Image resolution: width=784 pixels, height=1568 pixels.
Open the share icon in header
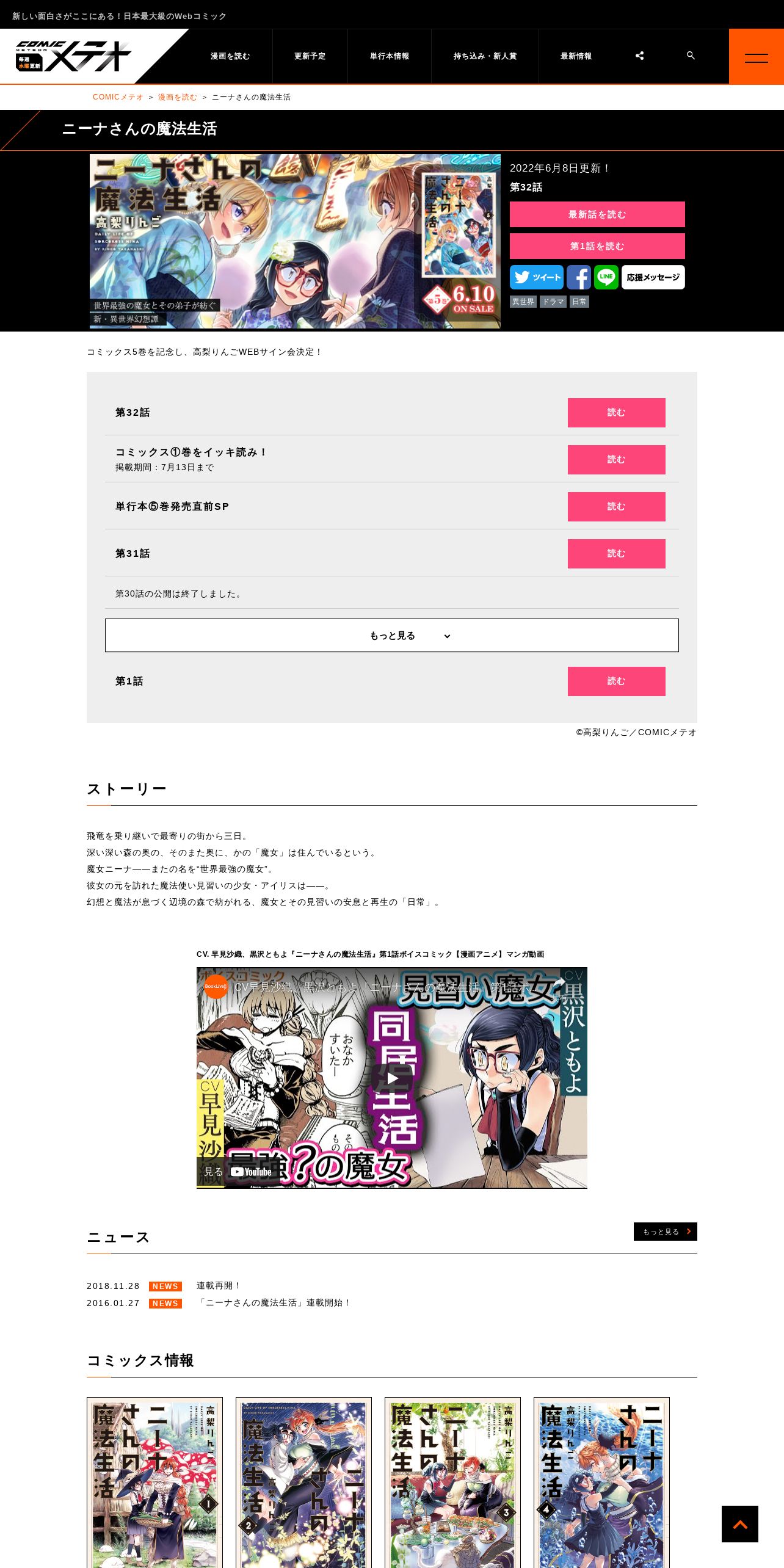click(x=639, y=56)
